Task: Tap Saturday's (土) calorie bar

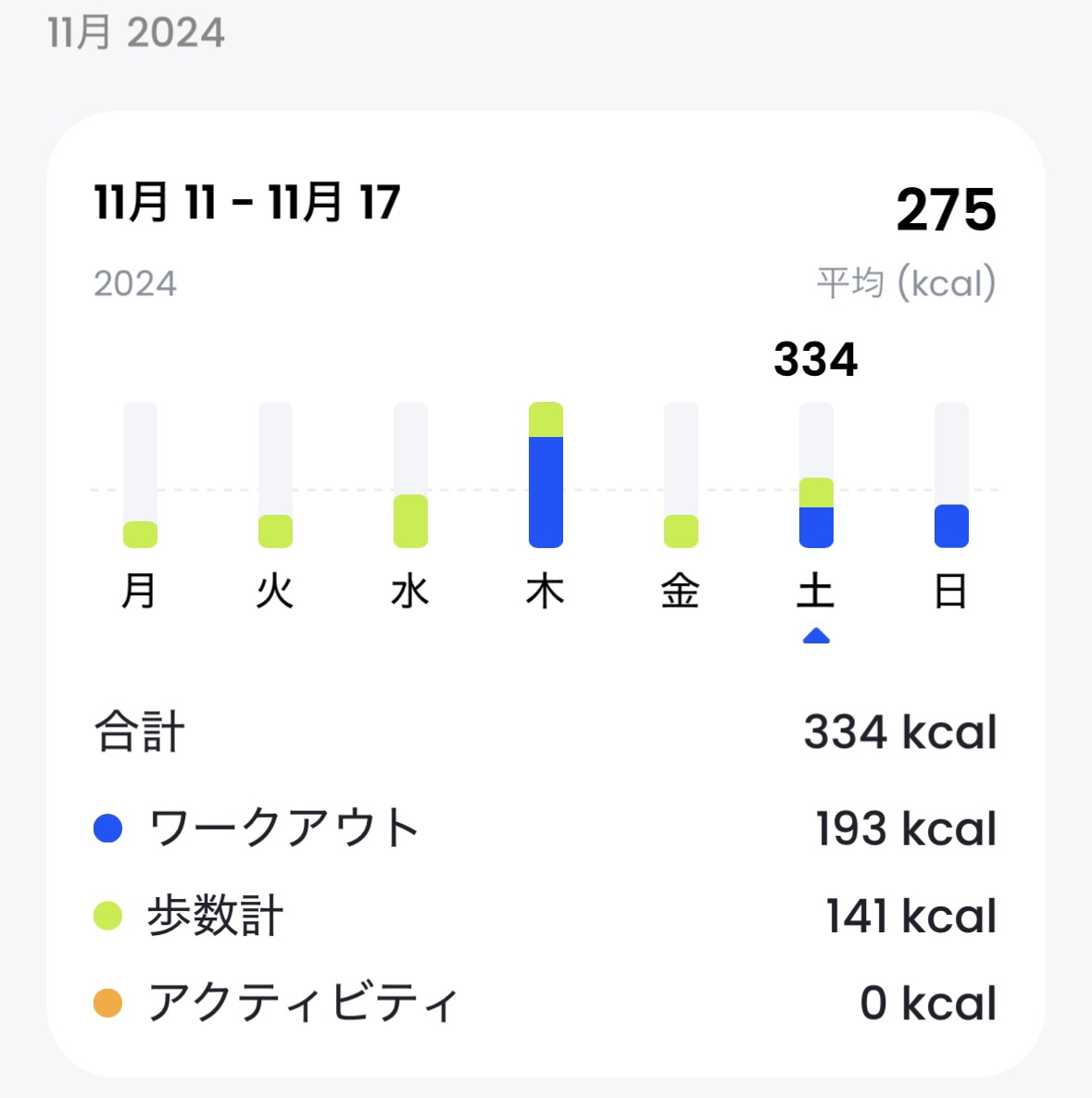Action: click(x=816, y=475)
